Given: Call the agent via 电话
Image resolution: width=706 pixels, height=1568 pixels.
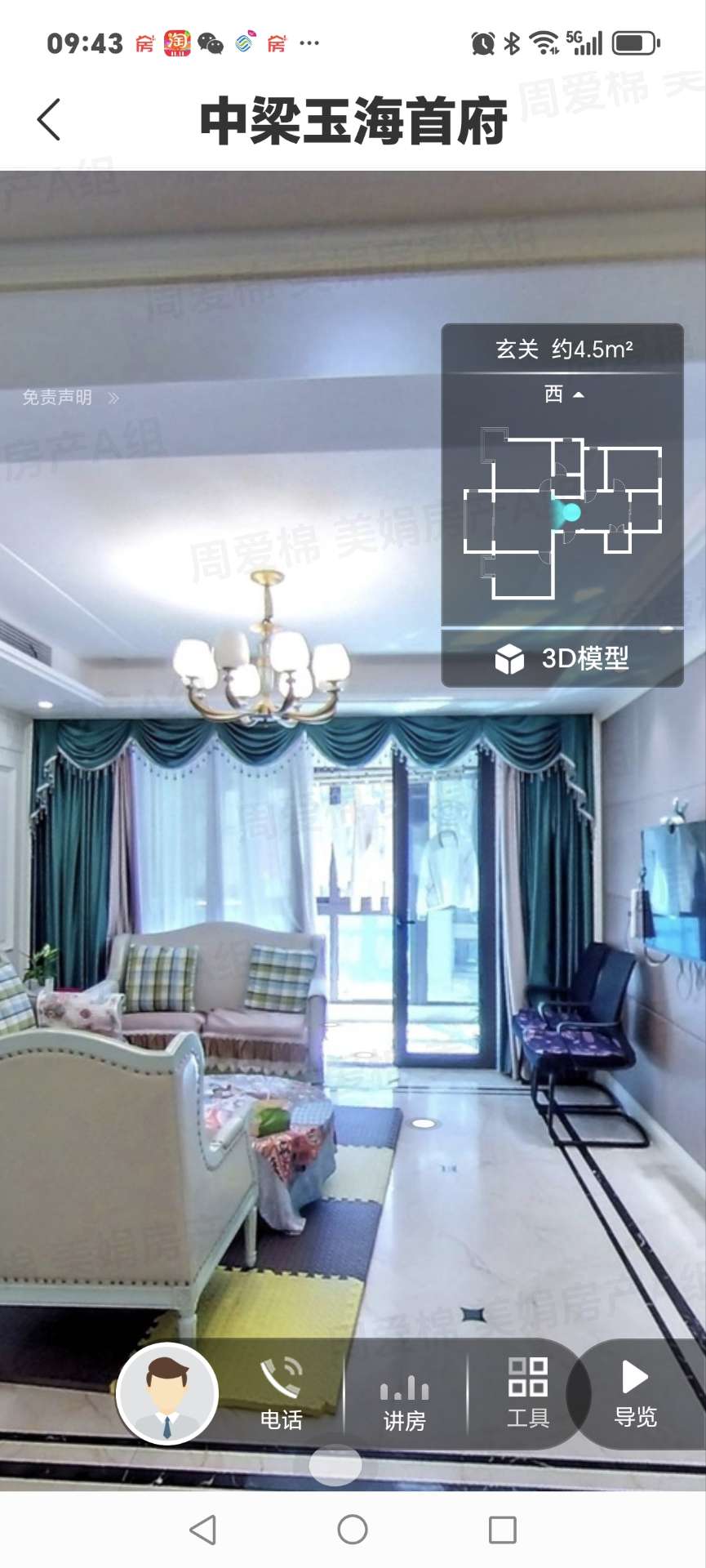Looking at the screenshot, I should point(282,1395).
